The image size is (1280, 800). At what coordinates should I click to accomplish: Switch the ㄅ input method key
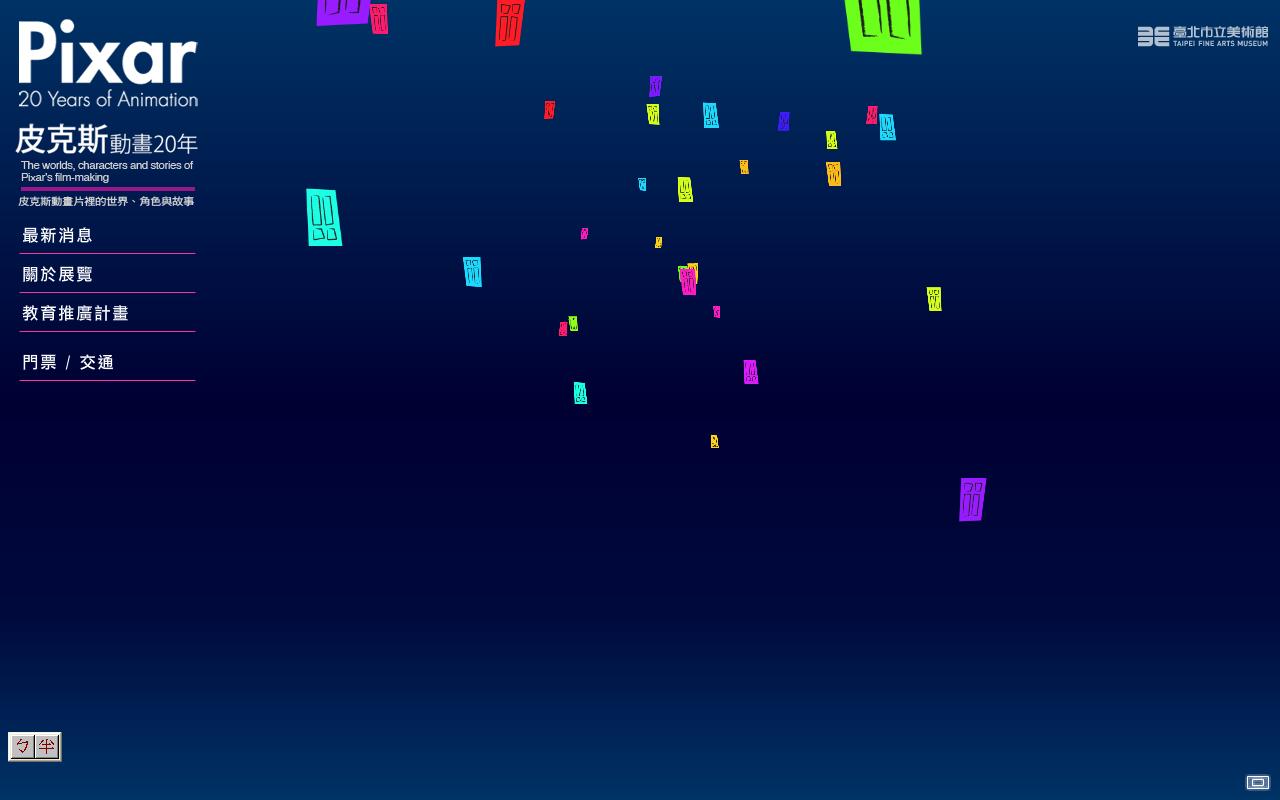[x=23, y=746]
